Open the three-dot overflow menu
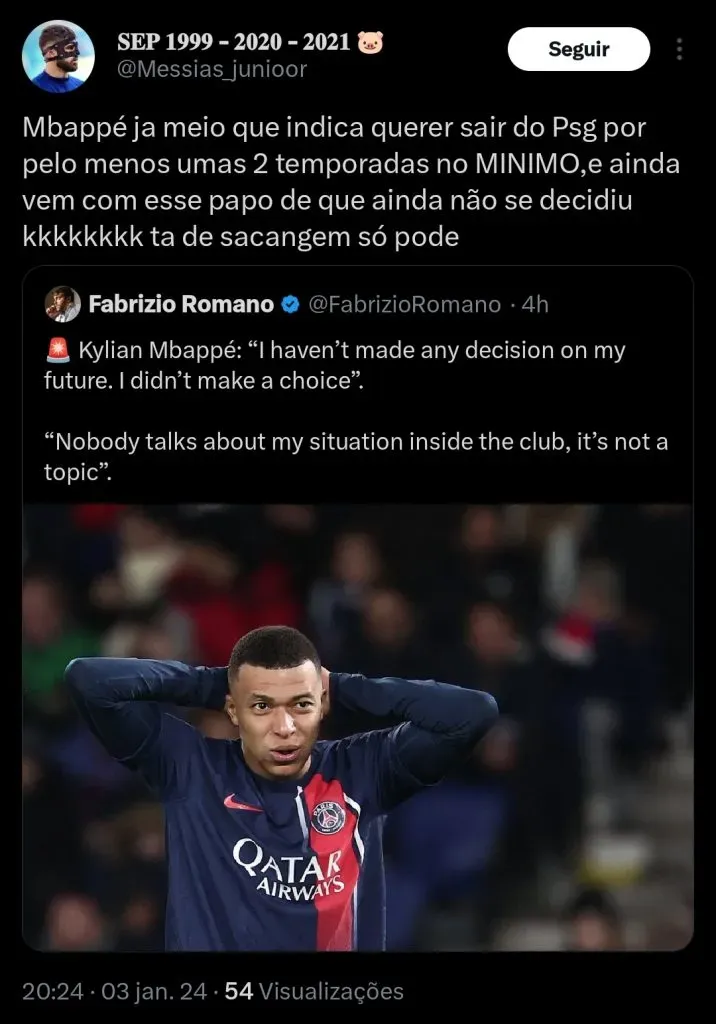This screenshot has width=716, height=1024. (x=680, y=49)
